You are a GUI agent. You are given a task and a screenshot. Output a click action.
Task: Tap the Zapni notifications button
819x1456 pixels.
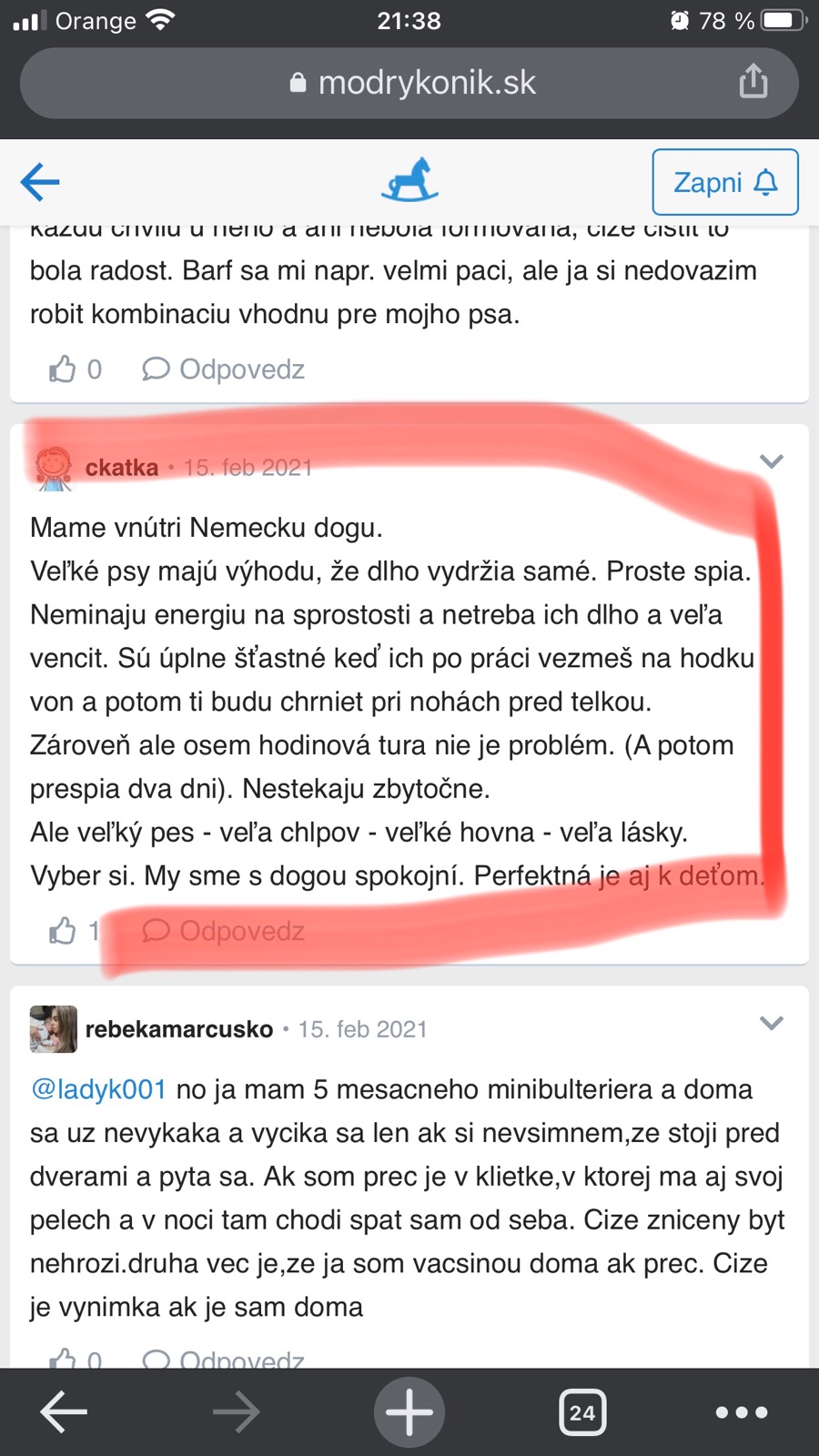point(724,182)
